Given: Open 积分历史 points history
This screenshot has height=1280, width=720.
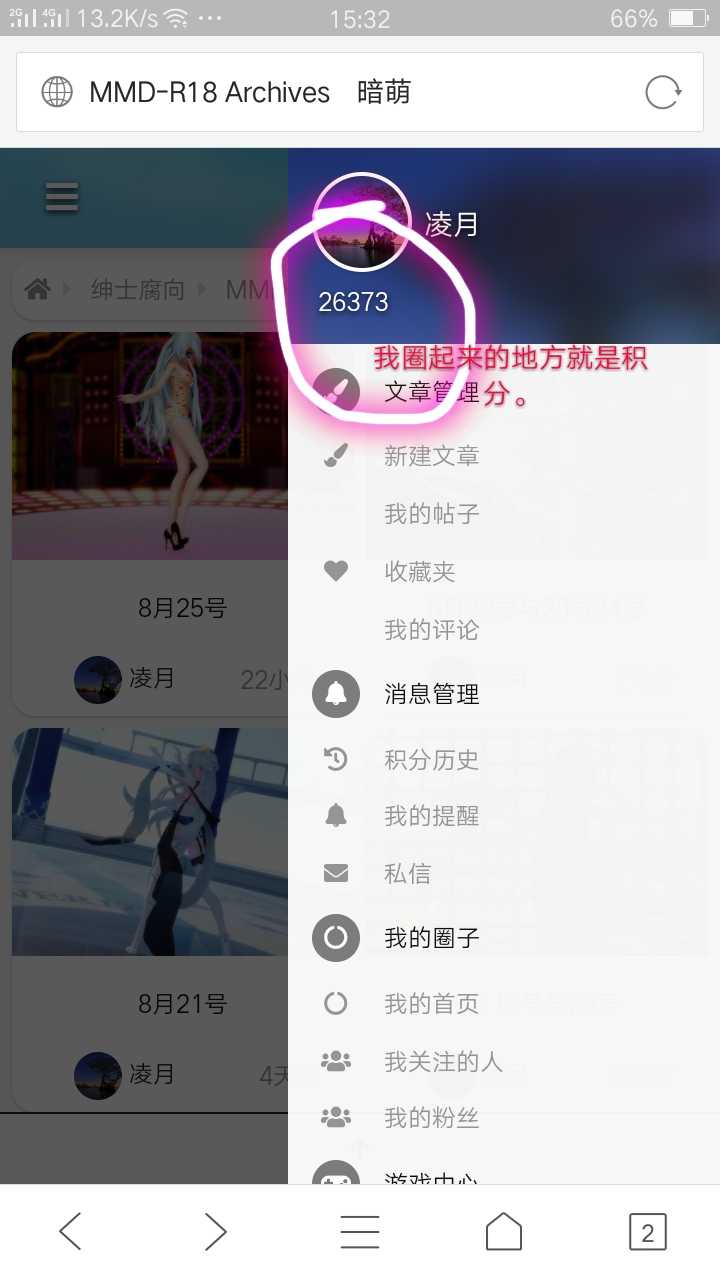Looking at the screenshot, I should (432, 760).
